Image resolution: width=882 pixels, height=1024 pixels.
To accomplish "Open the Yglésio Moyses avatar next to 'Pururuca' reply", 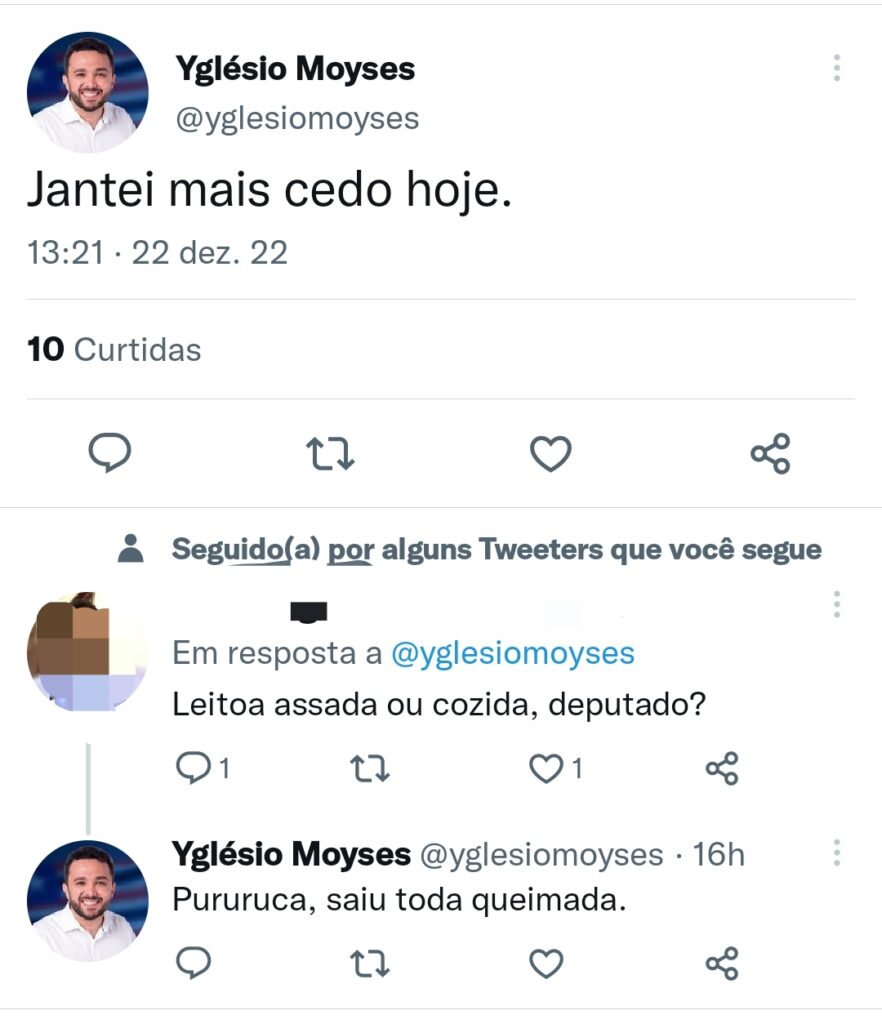I will click(87, 900).
